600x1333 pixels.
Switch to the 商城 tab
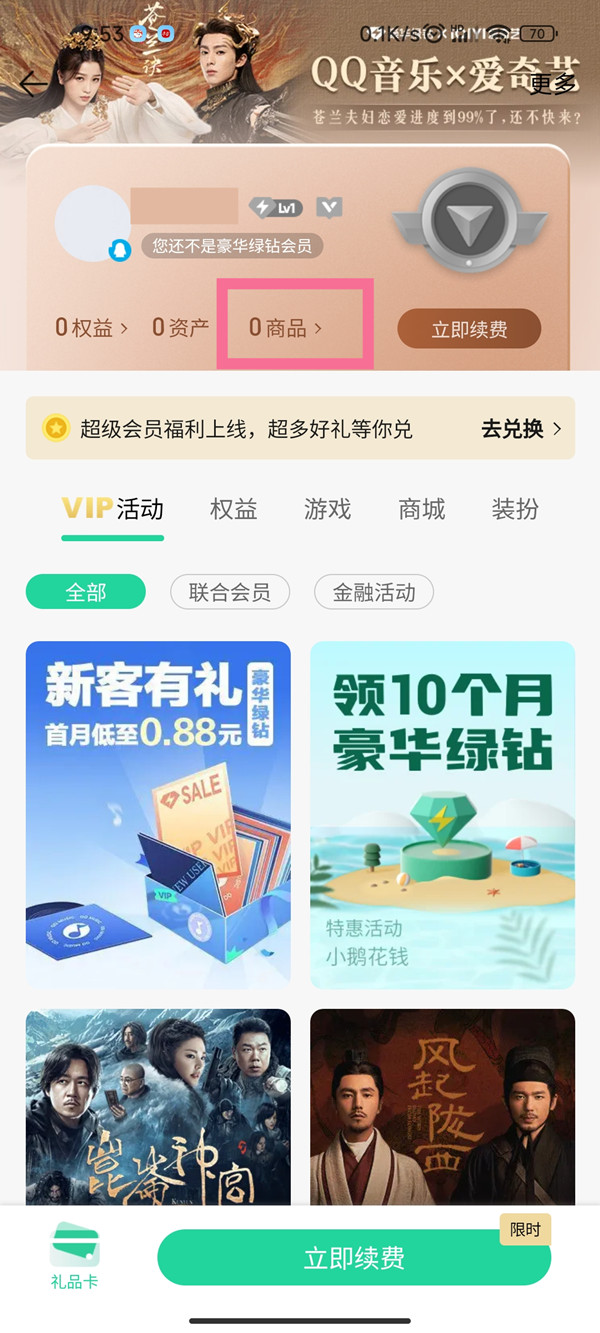click(421, 509)
